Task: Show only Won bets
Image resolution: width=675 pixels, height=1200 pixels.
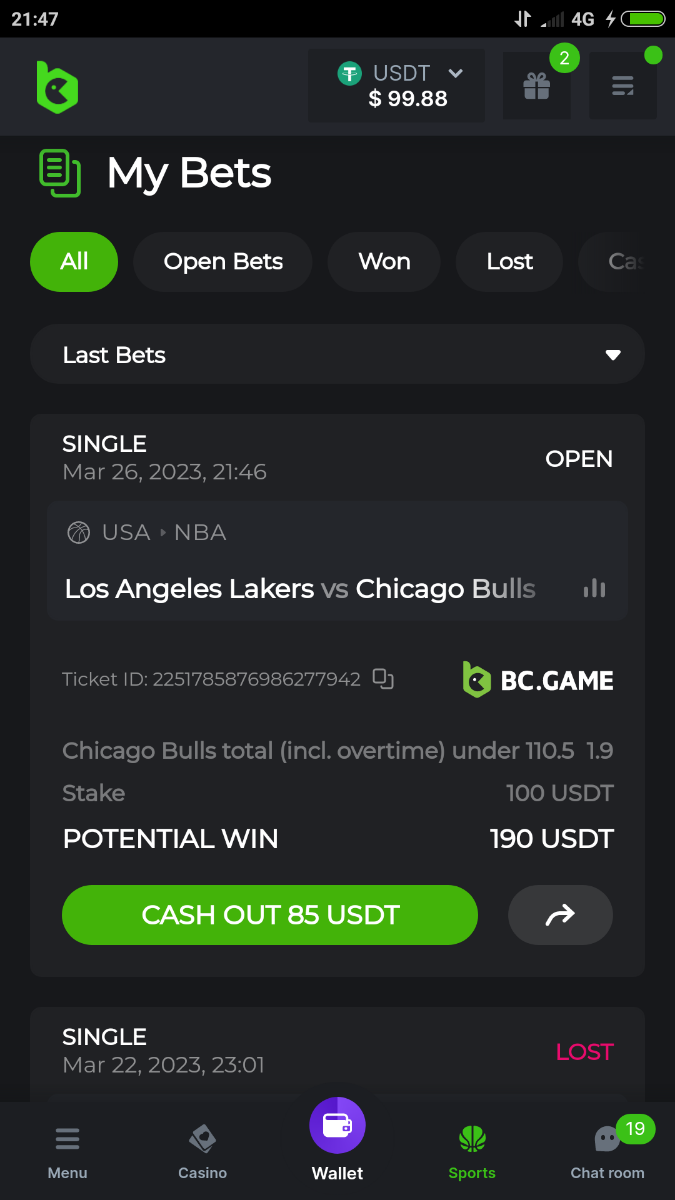Action: [x=384, y=262]
